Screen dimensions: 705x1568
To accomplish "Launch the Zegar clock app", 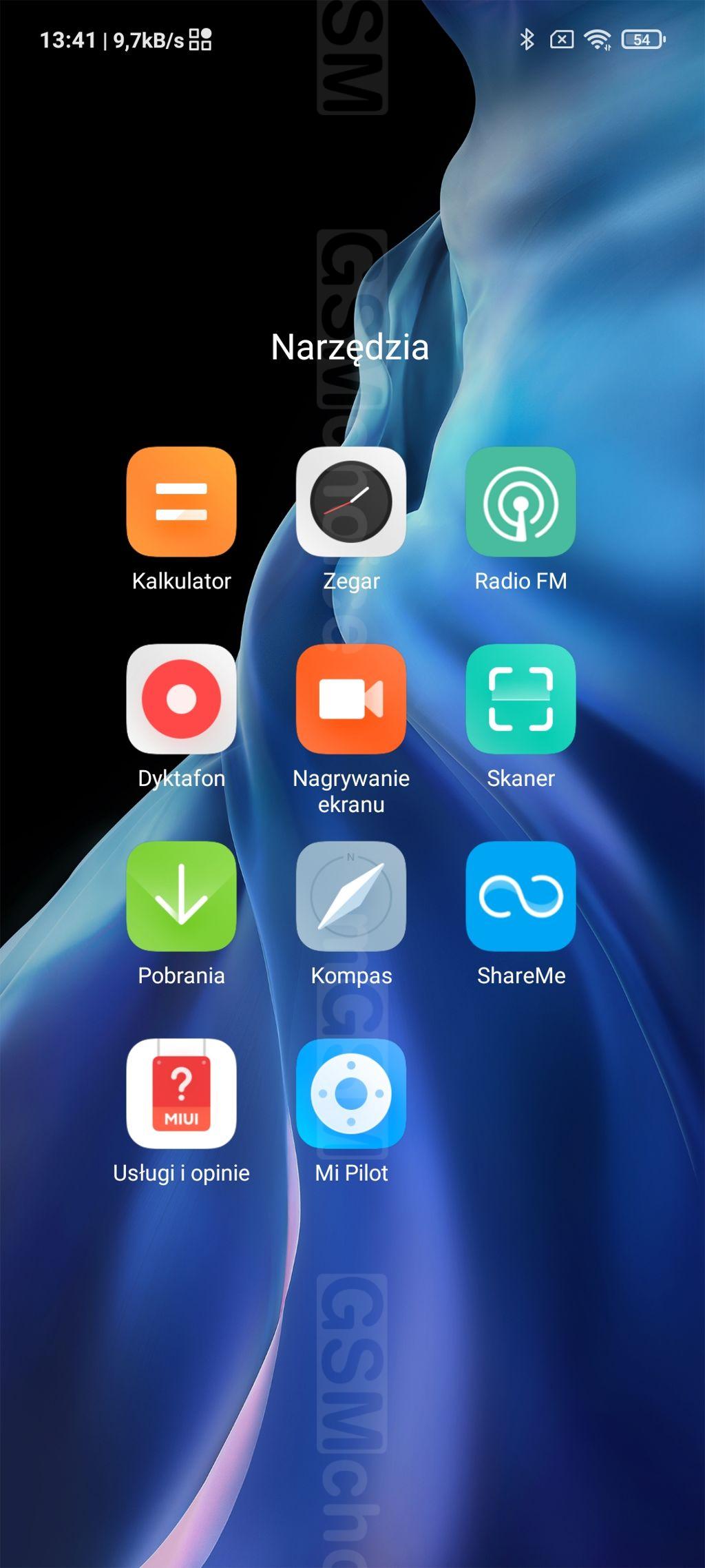I will click(351, 502).
